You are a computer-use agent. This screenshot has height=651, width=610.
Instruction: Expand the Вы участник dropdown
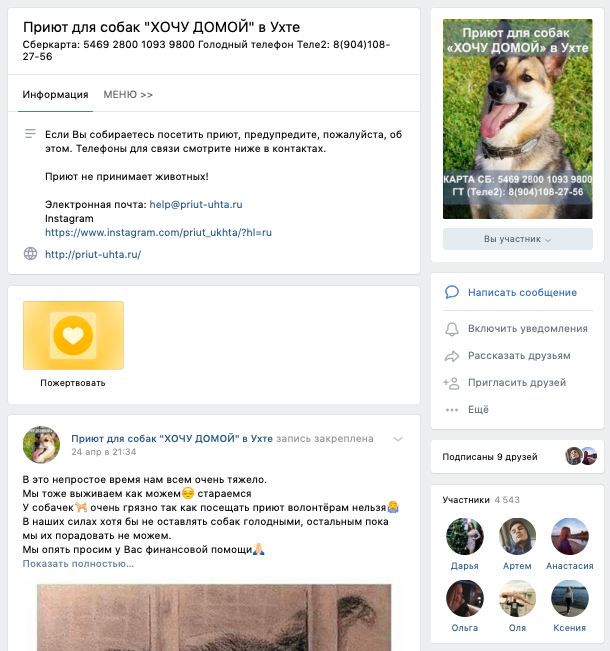[517, 239]
